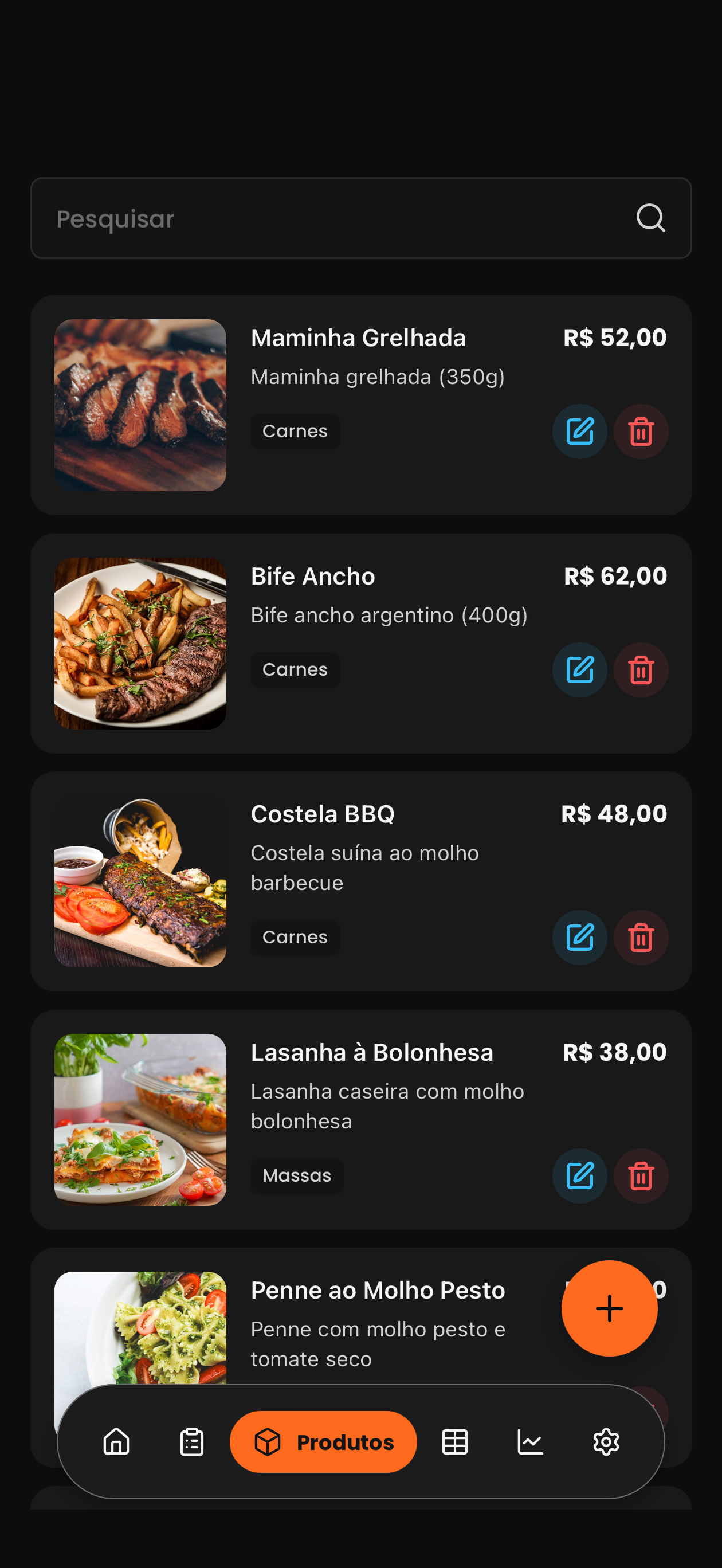The image size is (722, 1568).
Task: Delete the Lasanha à Bolonhesa product
Action: [641, 1176]
